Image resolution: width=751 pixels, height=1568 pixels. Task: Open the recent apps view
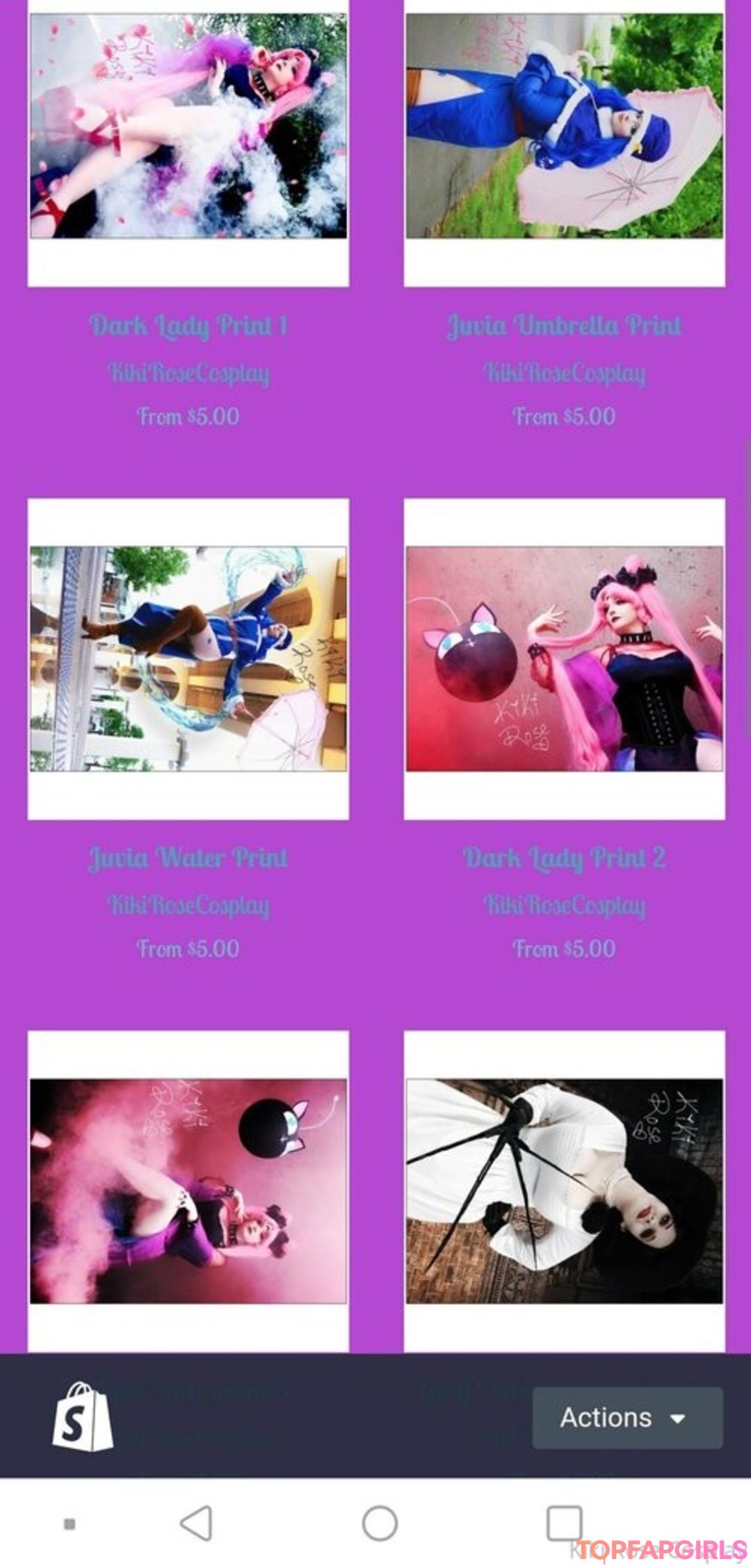coord(564,1523)
